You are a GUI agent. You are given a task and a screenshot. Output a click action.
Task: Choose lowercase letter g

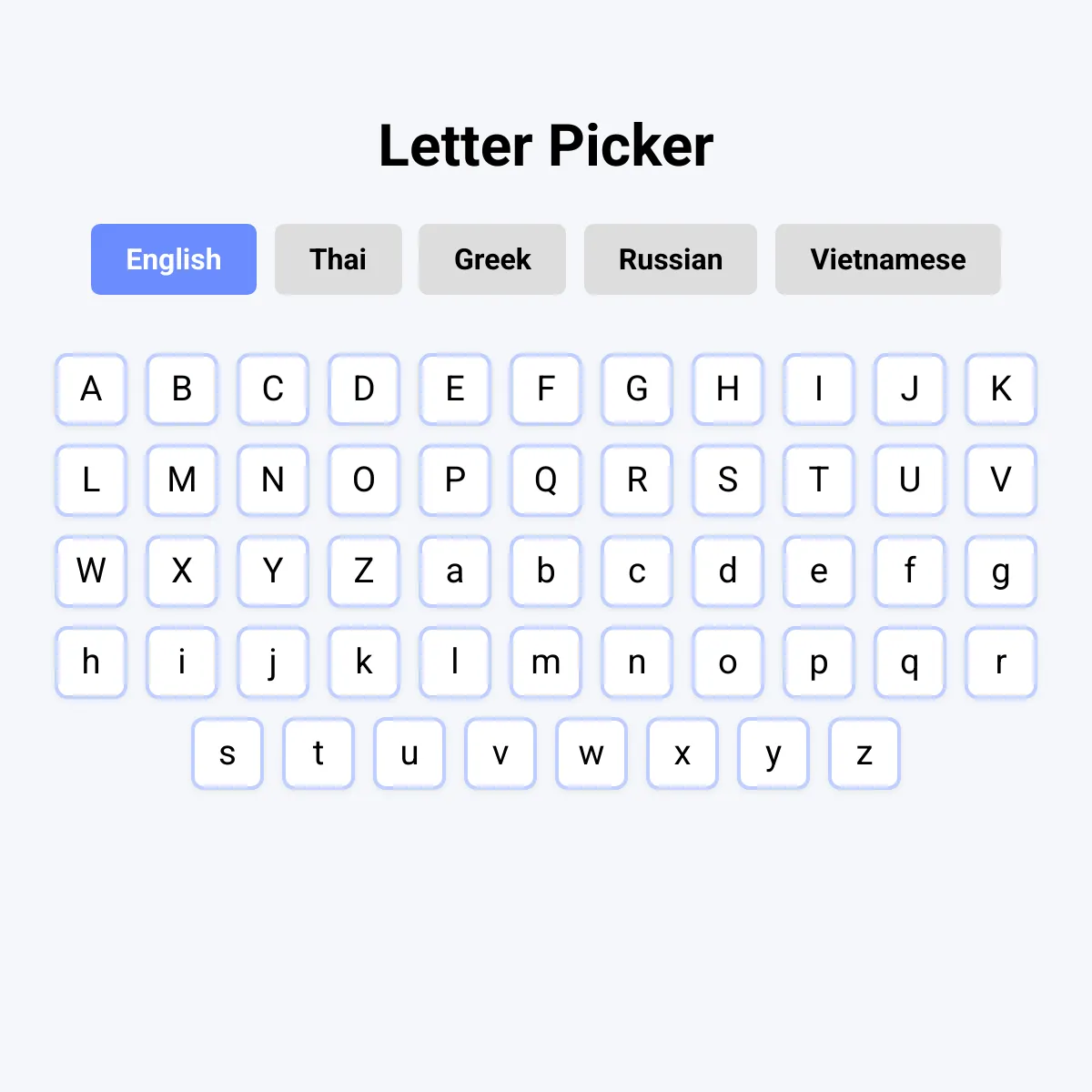(1001, 571)
